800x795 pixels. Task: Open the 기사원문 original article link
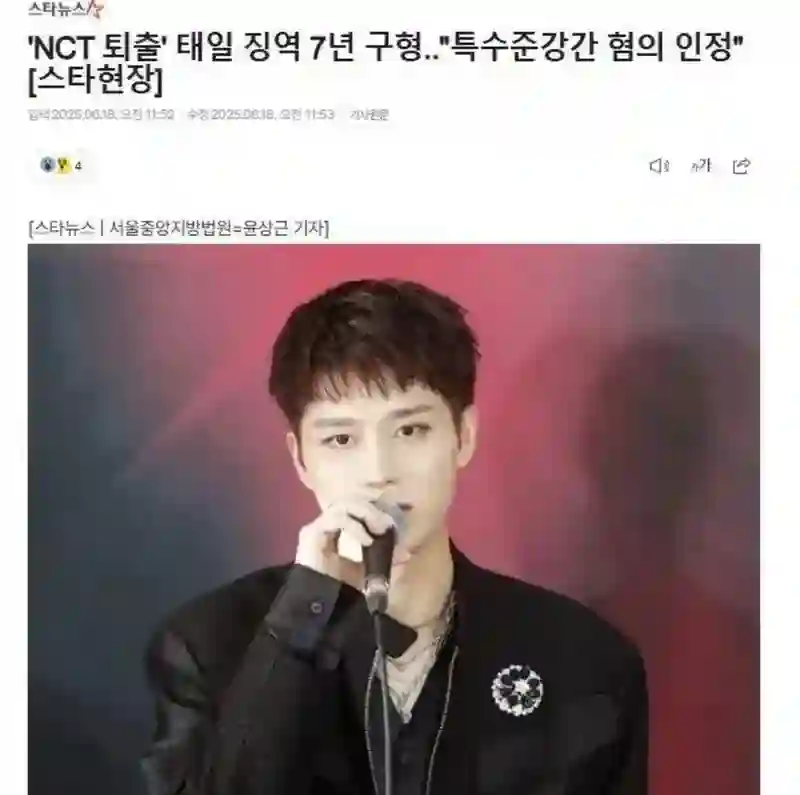click(x=369, y=115)
